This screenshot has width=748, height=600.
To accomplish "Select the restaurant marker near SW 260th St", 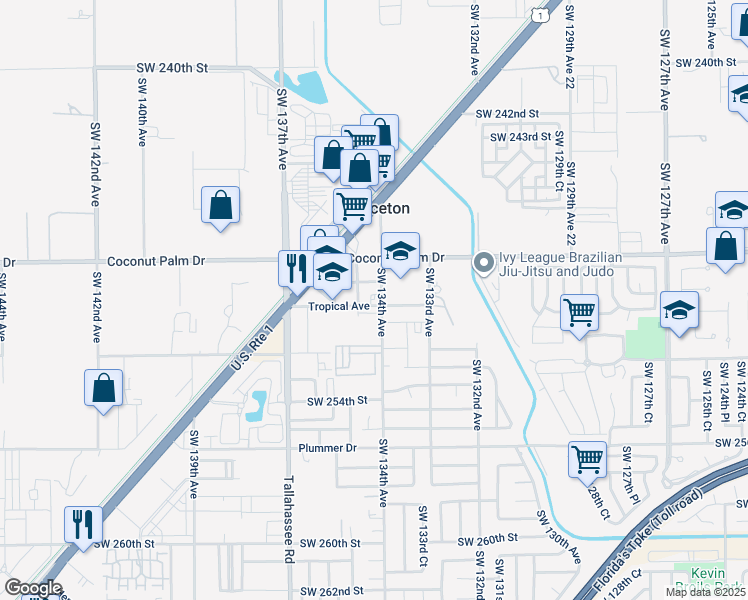I will [83, 524].
